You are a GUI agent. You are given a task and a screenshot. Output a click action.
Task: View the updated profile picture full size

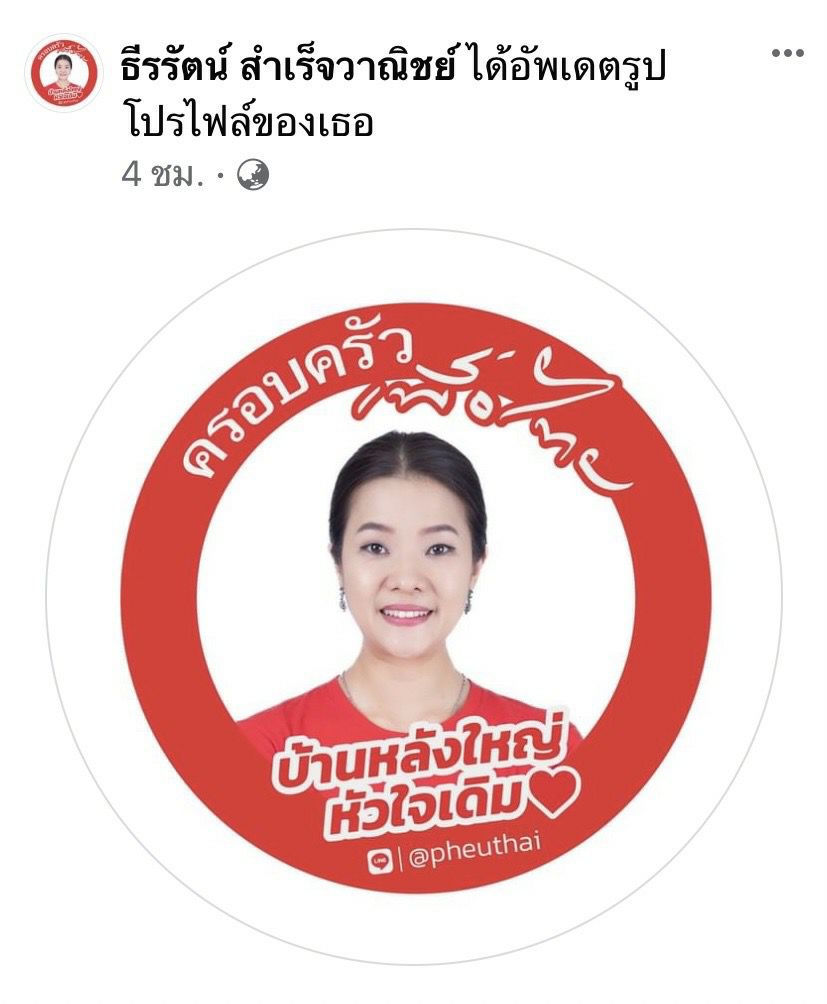click(x=414, y=597)
